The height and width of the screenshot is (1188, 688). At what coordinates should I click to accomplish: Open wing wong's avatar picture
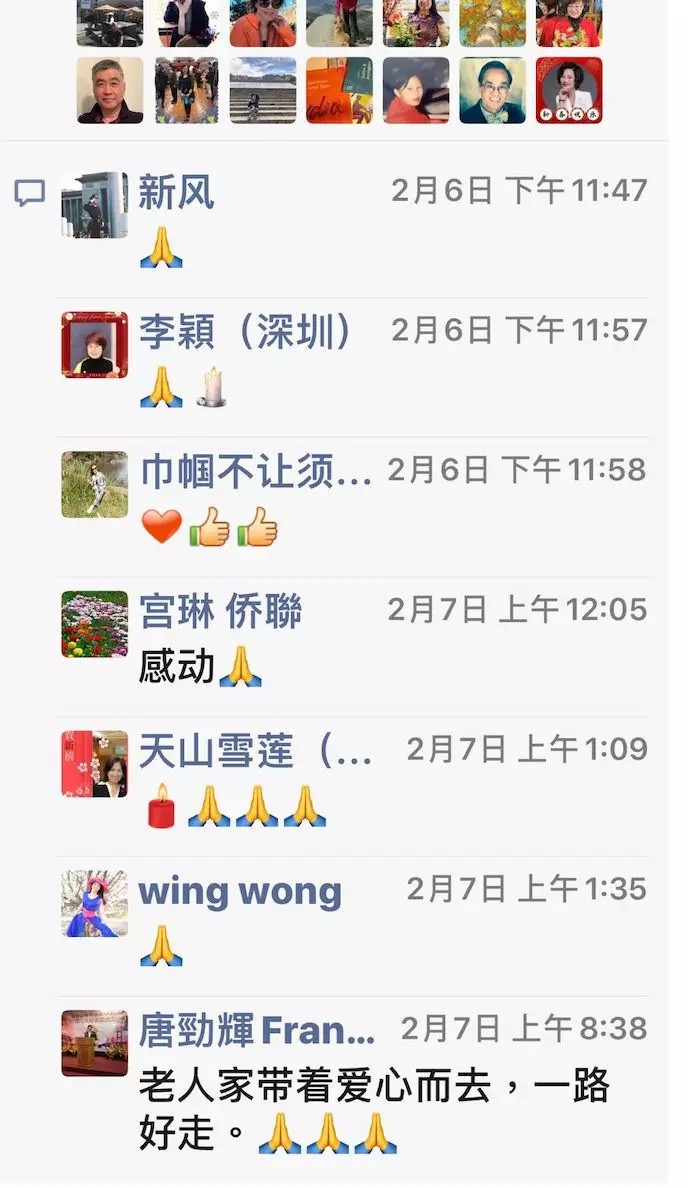coord(95,903)
